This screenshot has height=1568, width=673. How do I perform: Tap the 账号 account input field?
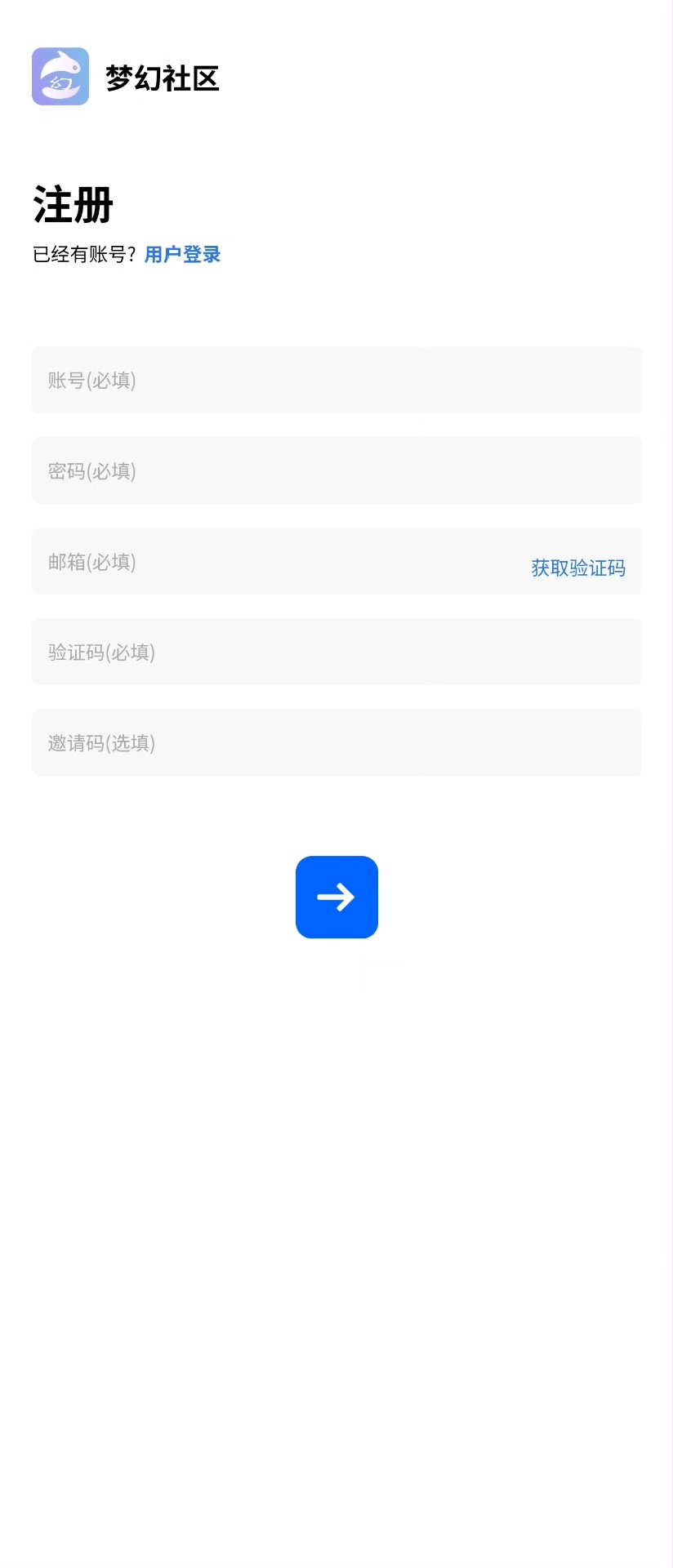click(x=336, y=380)
